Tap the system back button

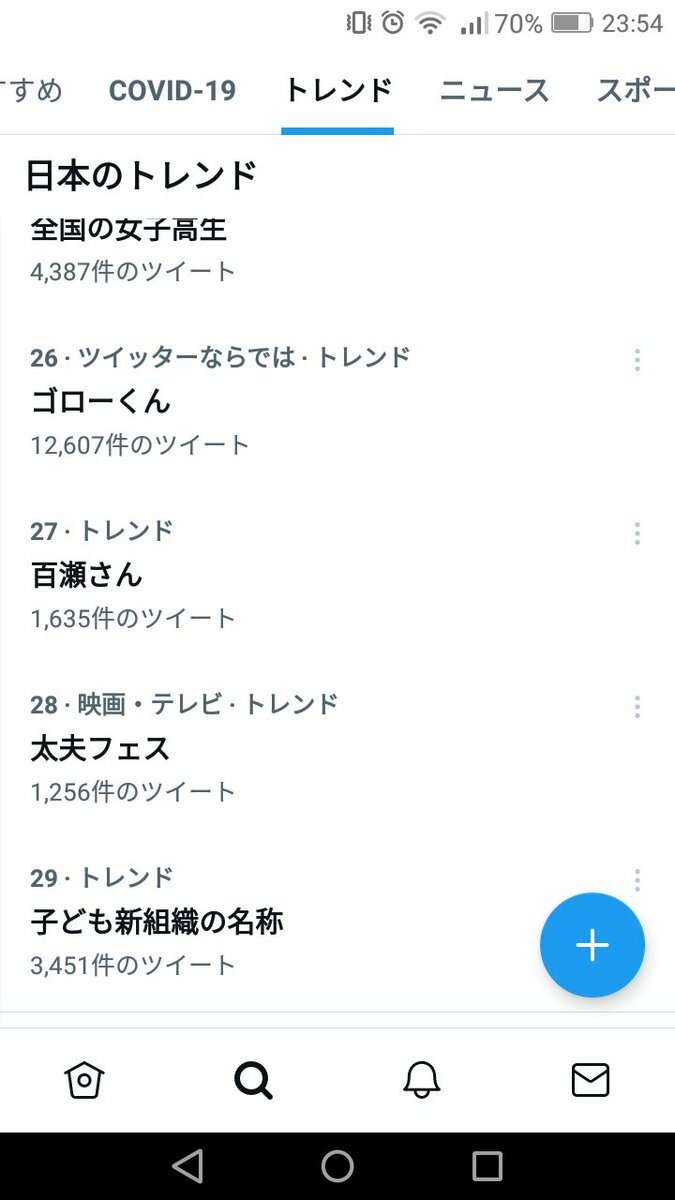tap(187, 1166)
